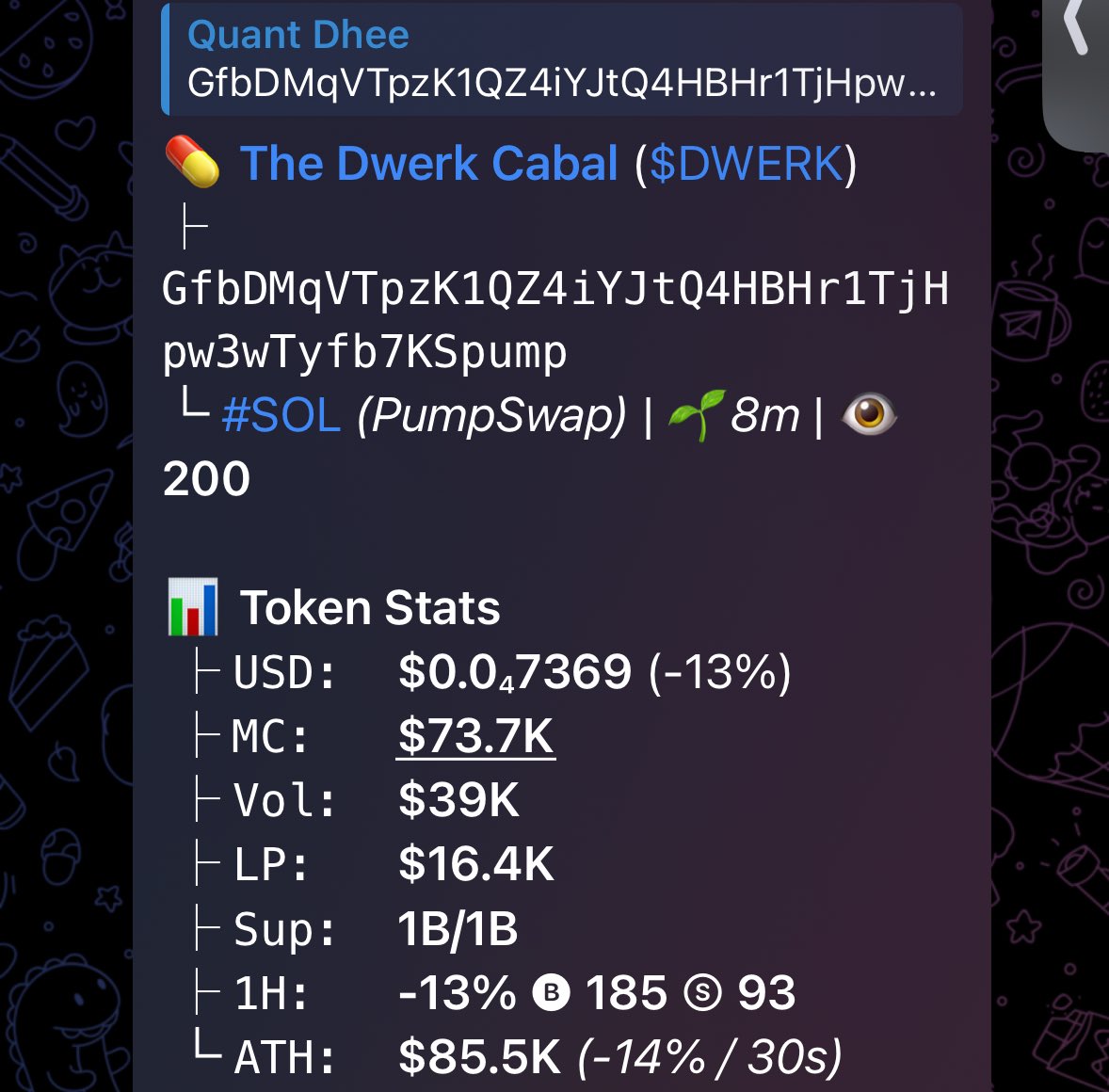Open the $73.7K market cap link
The width and height of the screenshot is (1109, 1092).
475,737
